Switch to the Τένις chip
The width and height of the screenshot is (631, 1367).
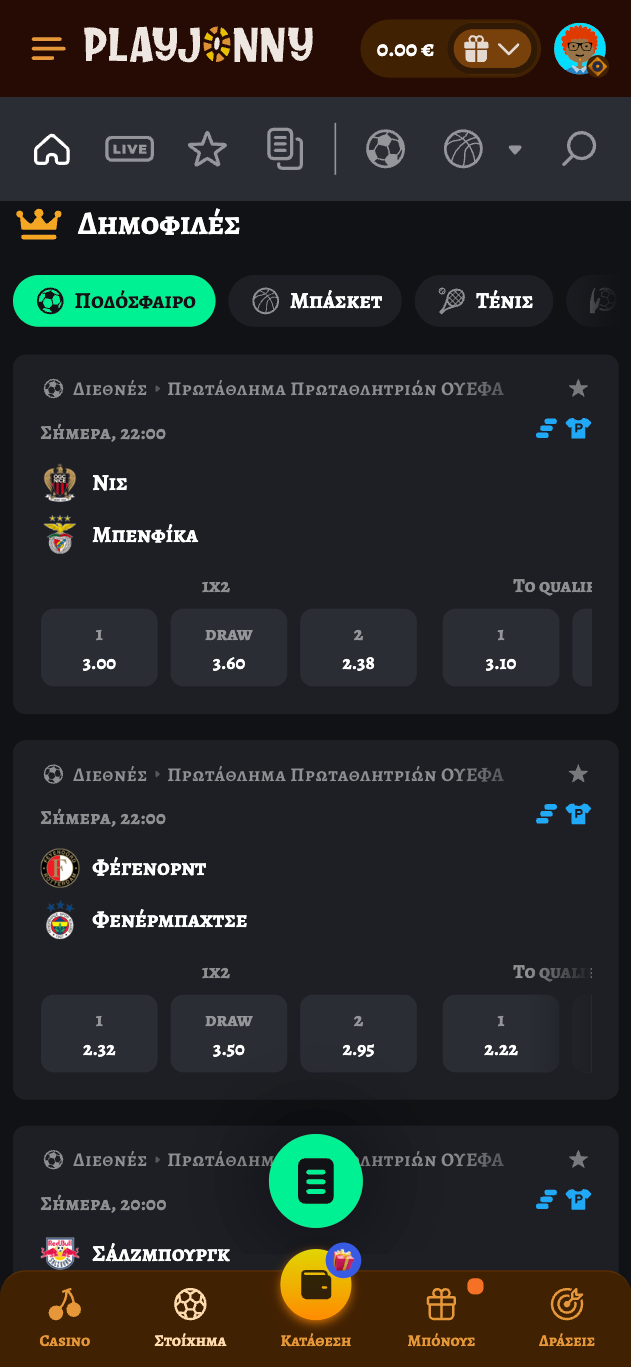[x=484, y=301]
